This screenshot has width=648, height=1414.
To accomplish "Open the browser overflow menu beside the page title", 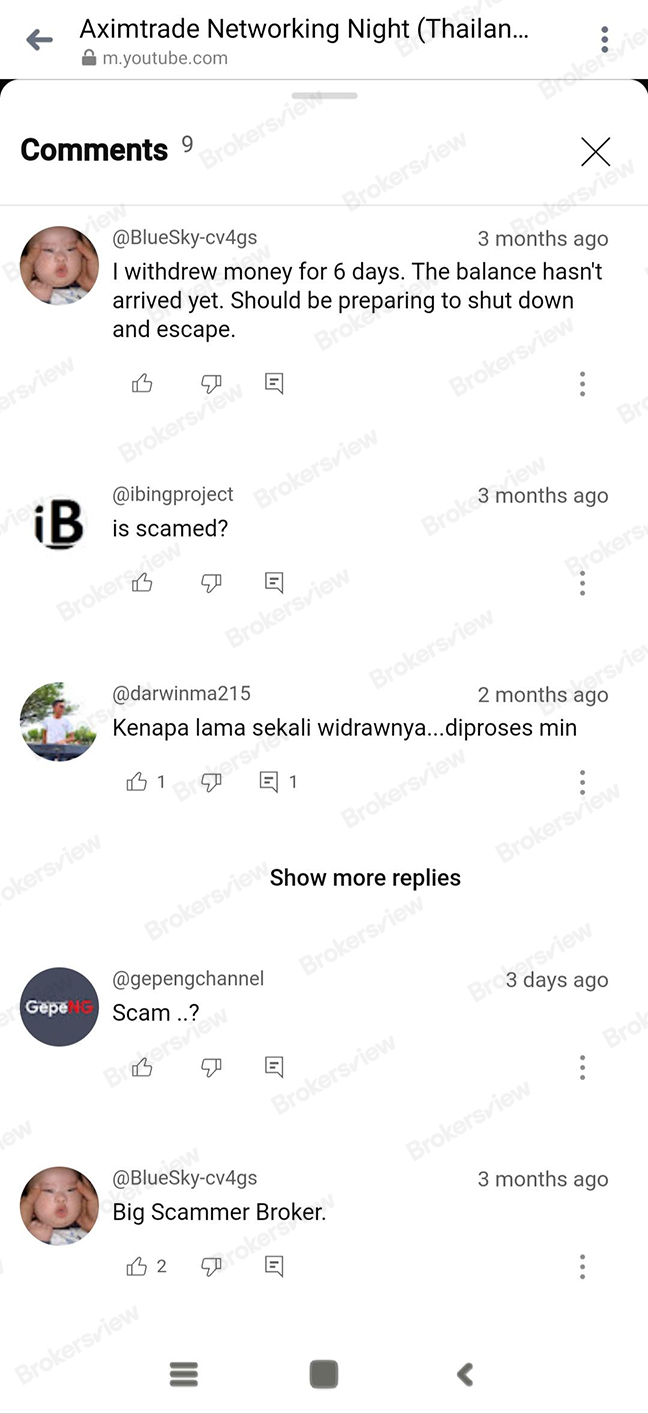I will coord(604,40).
